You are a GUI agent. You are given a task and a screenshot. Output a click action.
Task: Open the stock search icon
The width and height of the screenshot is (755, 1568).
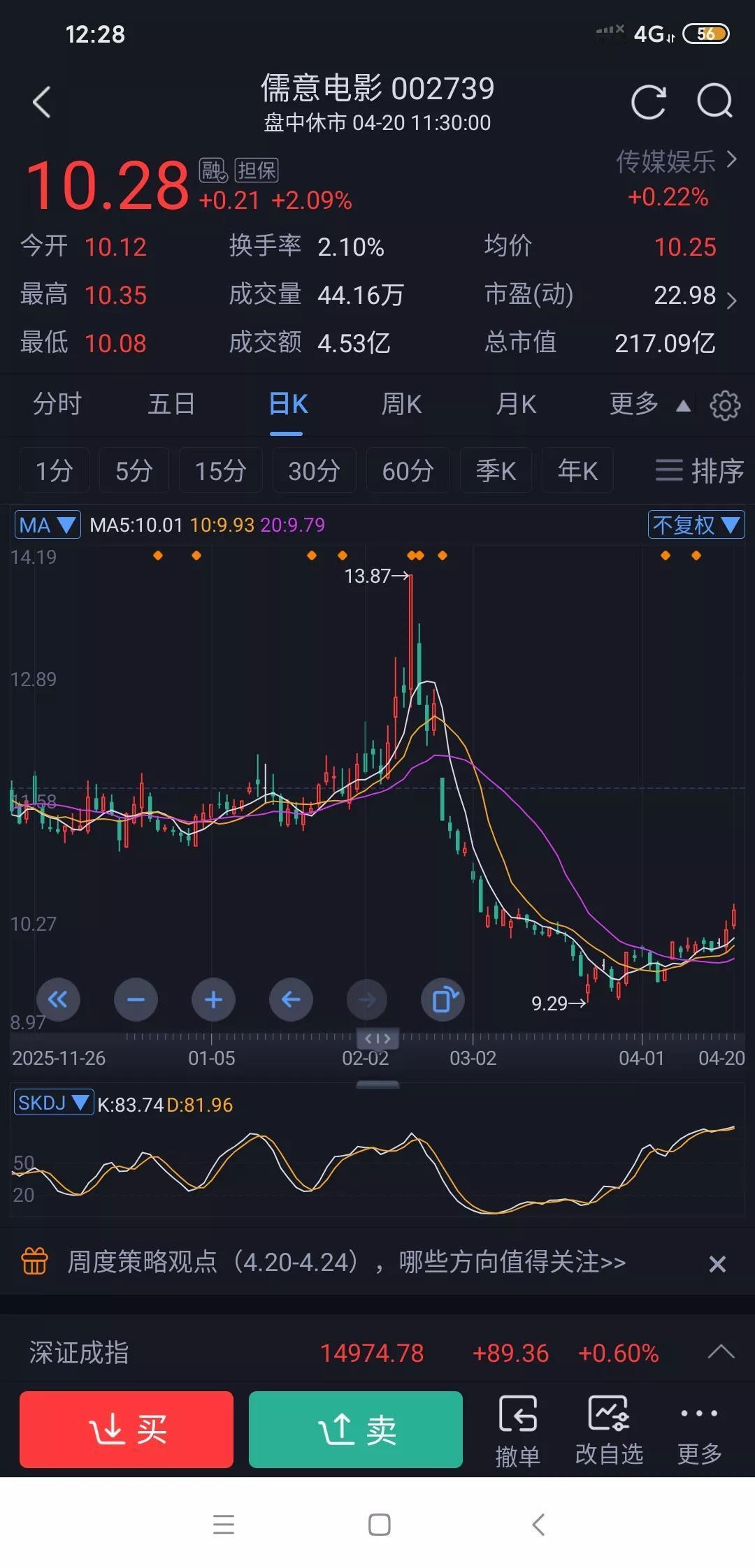pyautogui.click(x=712, y=102)
